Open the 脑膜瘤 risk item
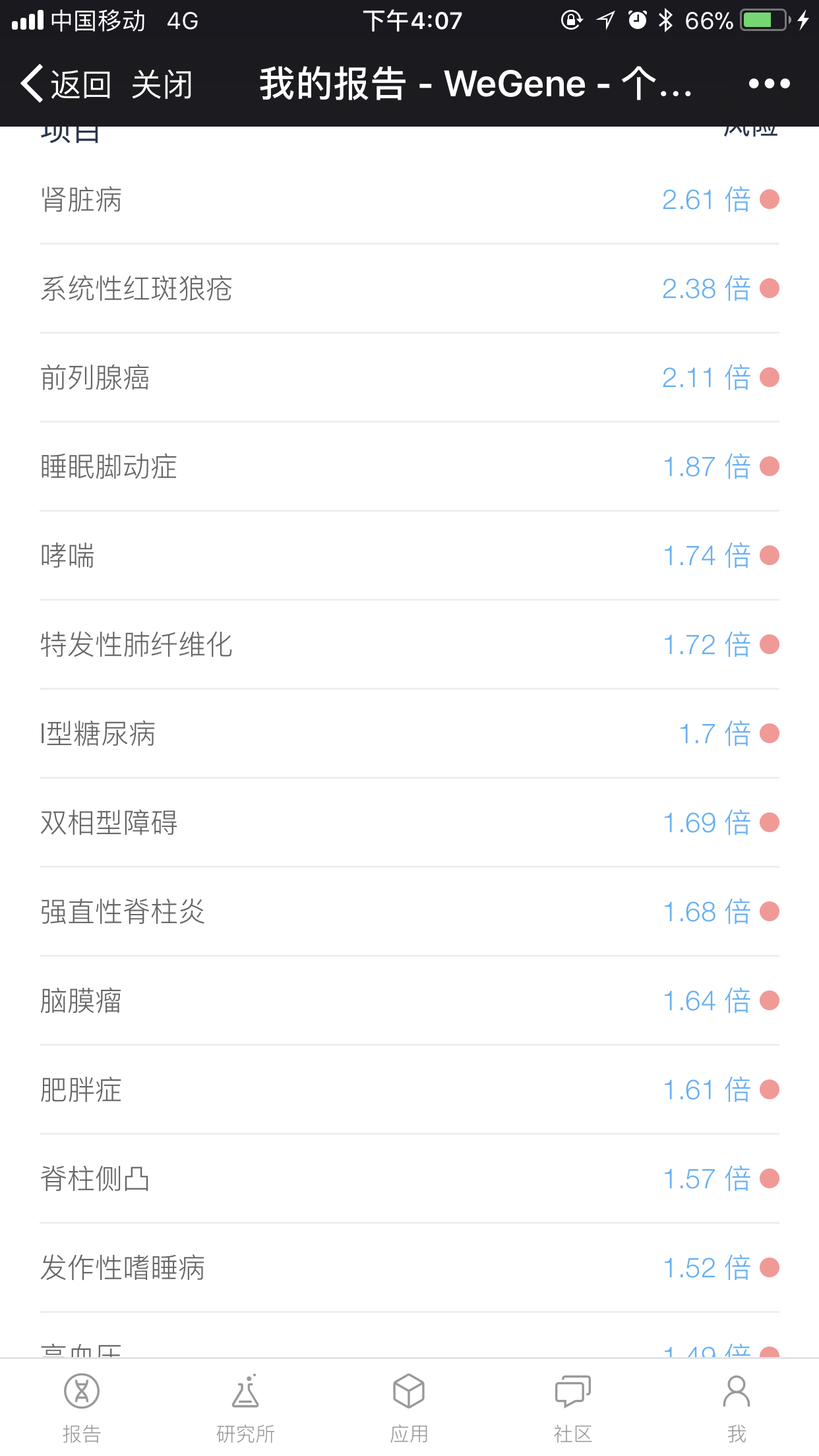 coord(409,1001)
